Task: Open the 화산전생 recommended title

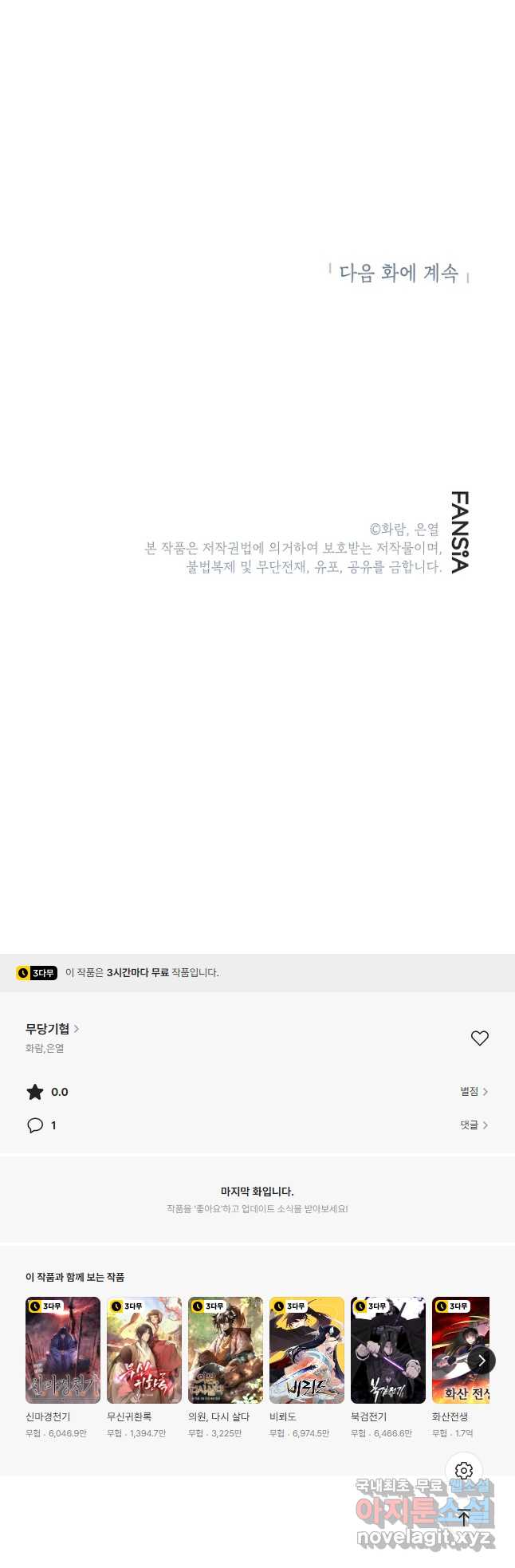Action: [454, 1350]
